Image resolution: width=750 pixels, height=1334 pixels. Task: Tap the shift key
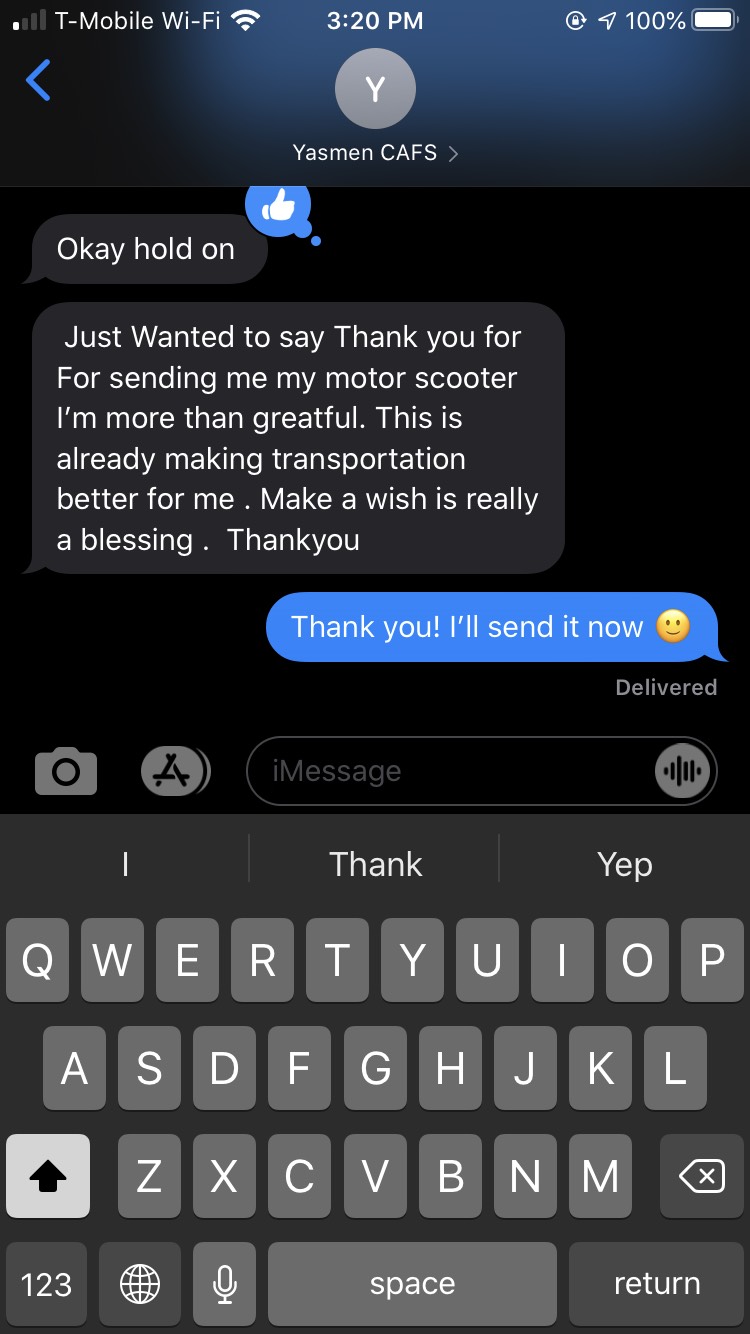48,1176
